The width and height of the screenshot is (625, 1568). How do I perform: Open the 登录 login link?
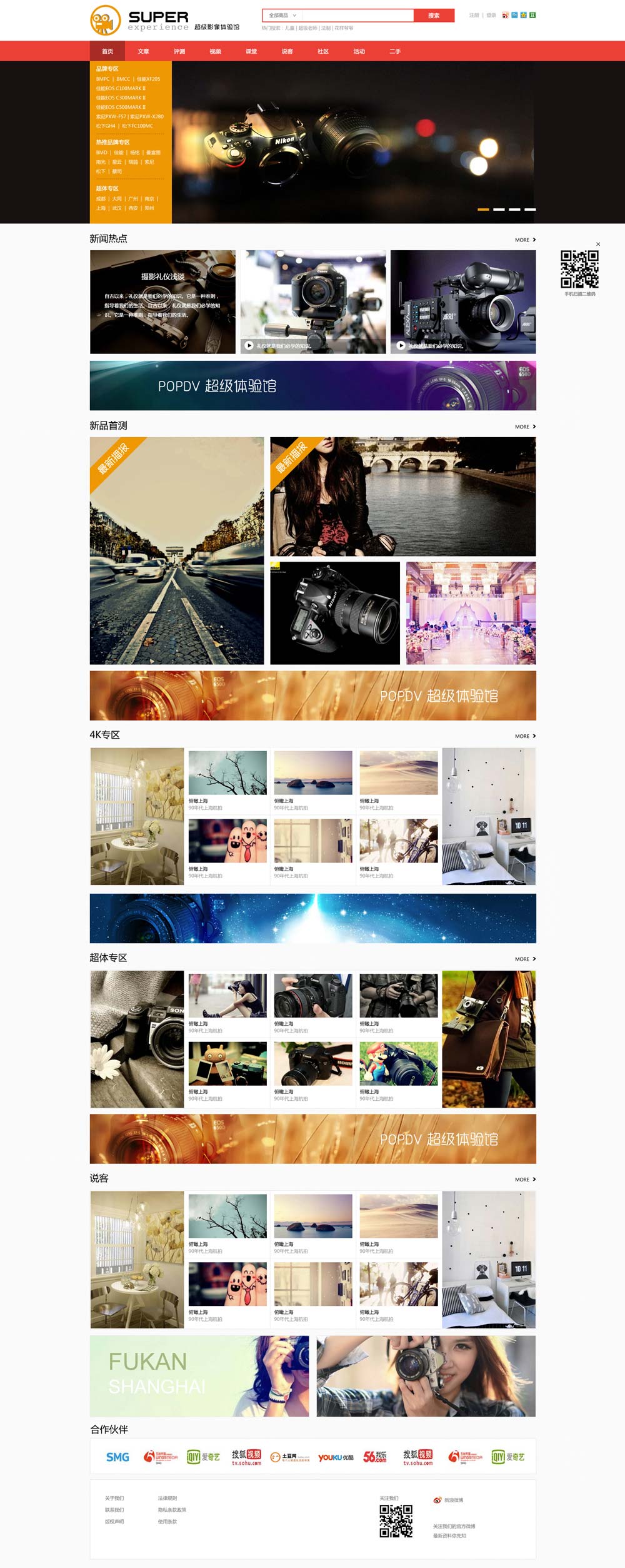(x=491, y=16)
